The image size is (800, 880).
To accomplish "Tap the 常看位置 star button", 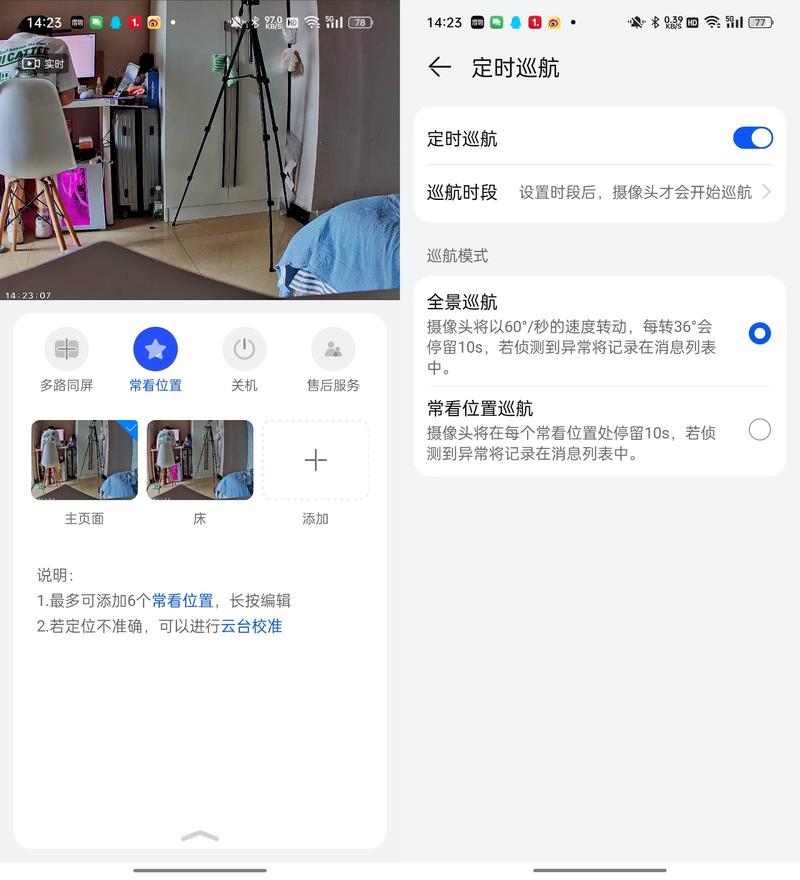I will point(155,350).
